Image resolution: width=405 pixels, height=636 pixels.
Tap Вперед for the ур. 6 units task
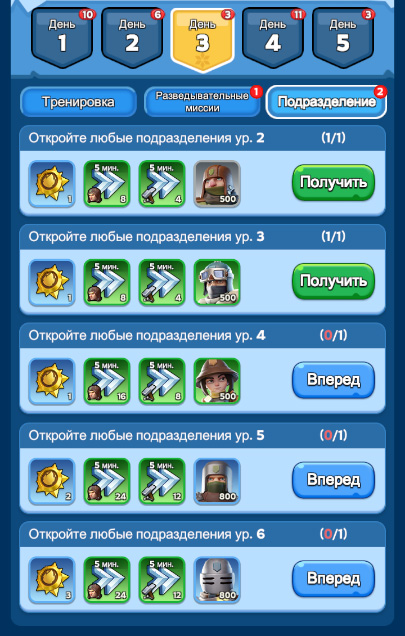pyautogui.click(x=333, y=579)
